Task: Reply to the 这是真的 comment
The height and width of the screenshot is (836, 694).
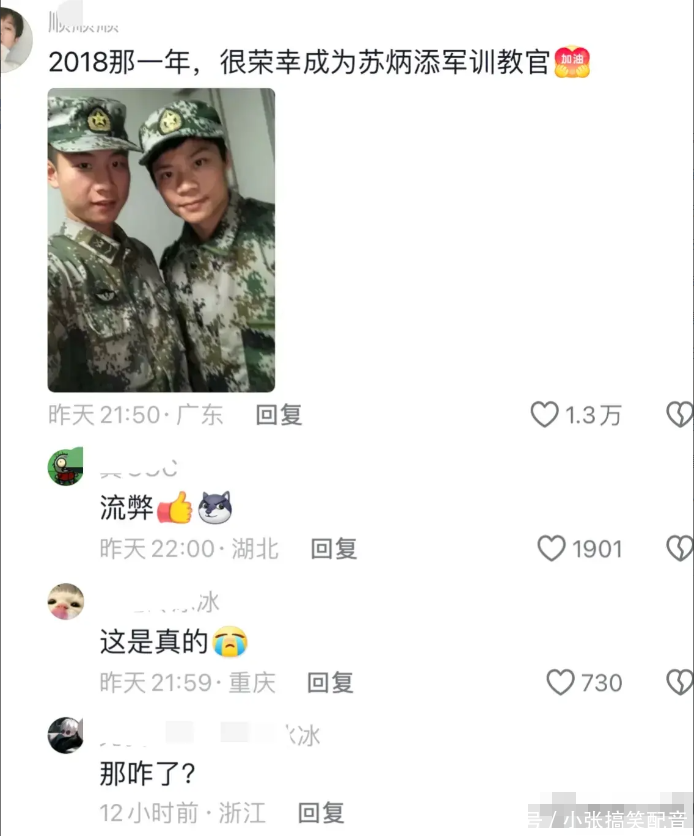Action: point(330,683)
